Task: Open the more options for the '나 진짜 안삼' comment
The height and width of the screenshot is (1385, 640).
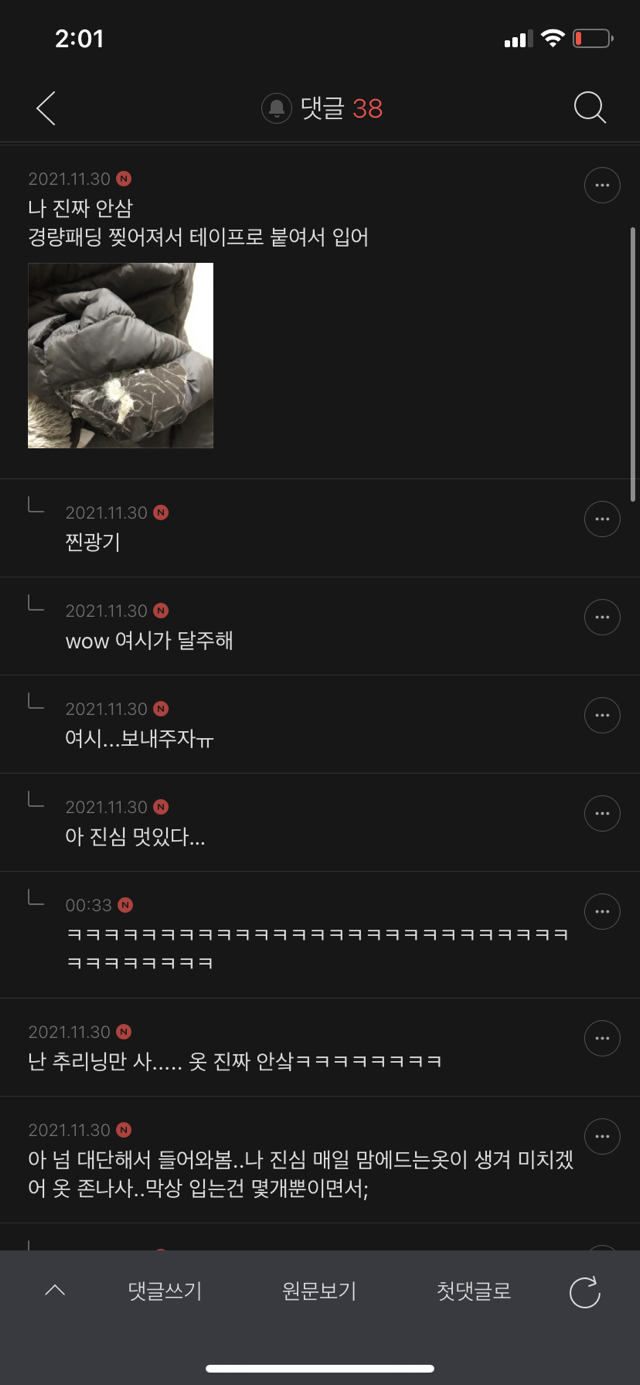Action: pyautogui.click(x=602, y=185)
